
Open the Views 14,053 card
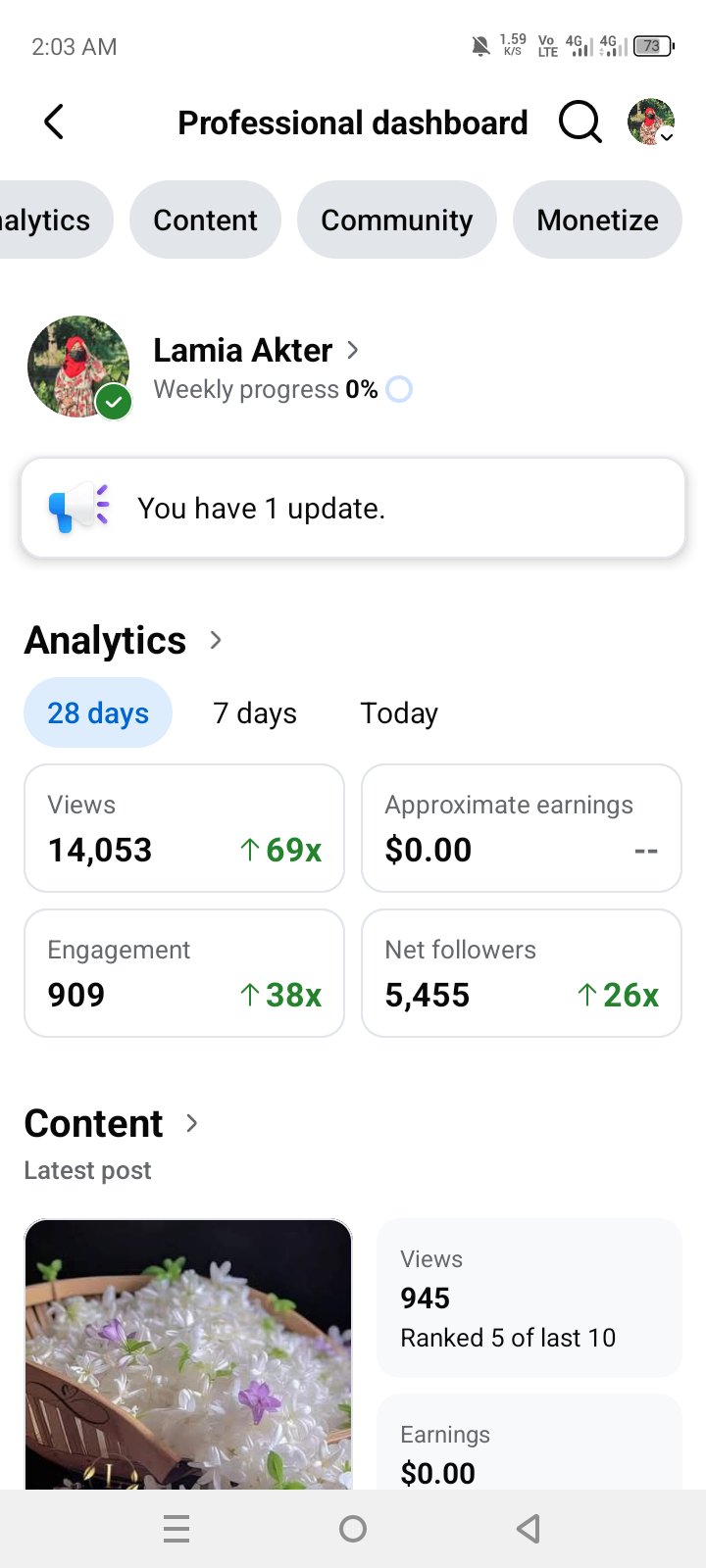(184, 828)
